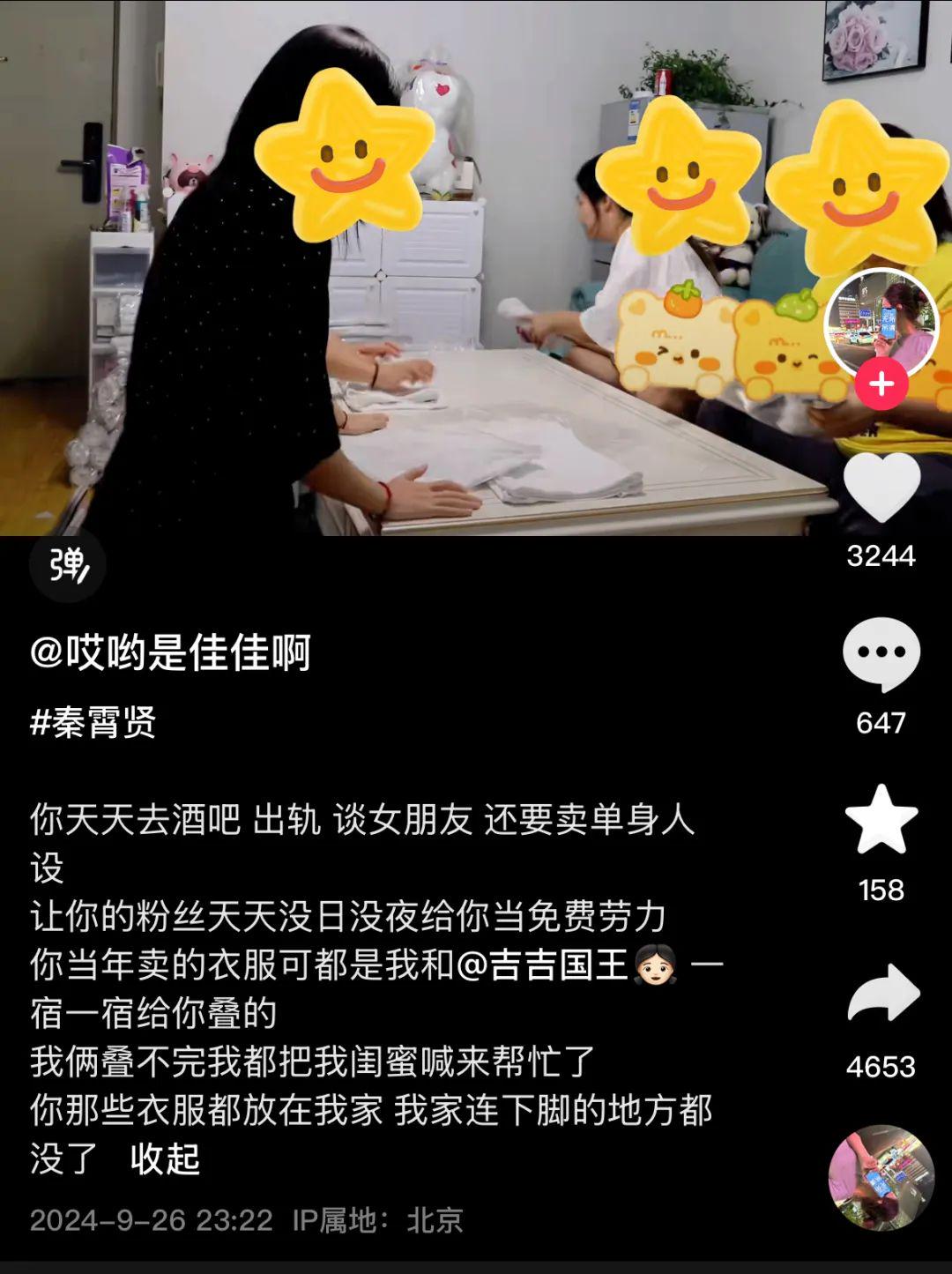Follow the author with the plus button
The height and width of the screenshot is (1274, 952).
tap(881, 384)
